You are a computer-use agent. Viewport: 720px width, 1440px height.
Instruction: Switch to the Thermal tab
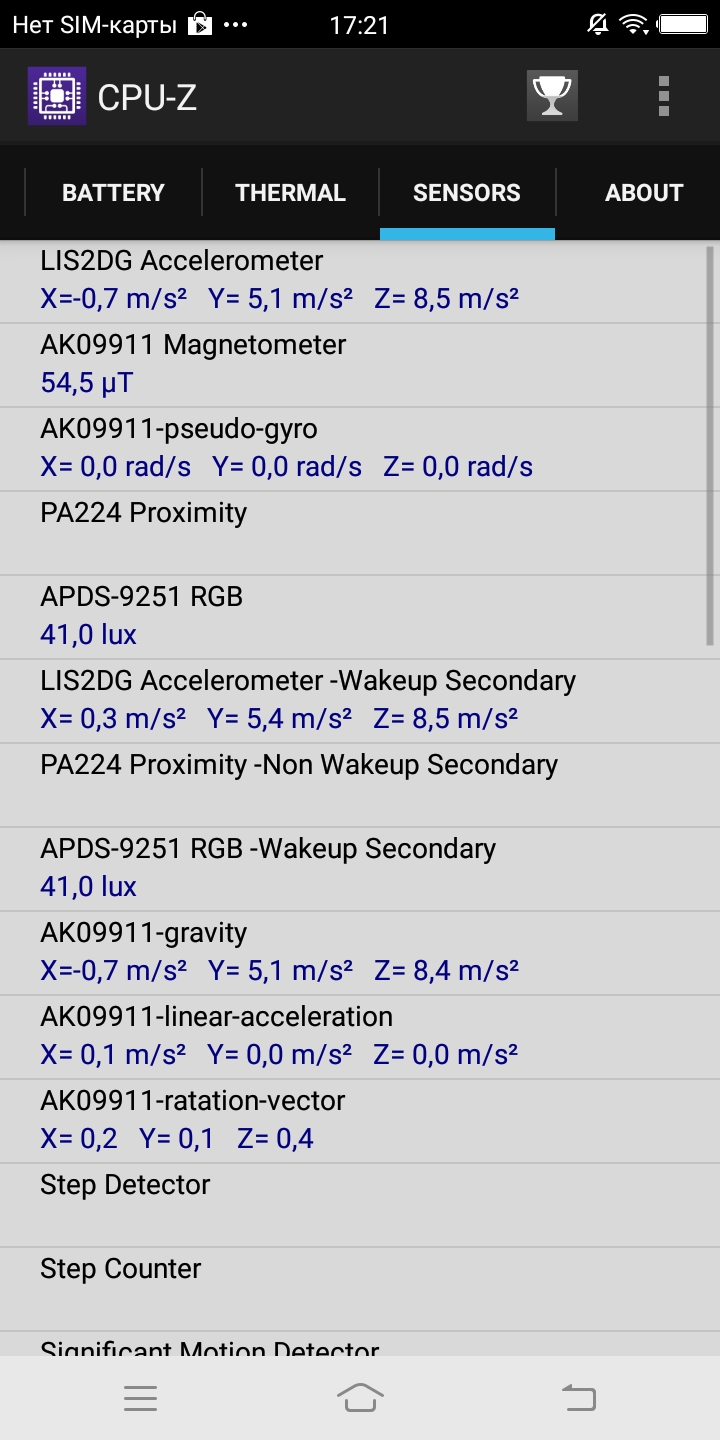(x=290, y=193)
